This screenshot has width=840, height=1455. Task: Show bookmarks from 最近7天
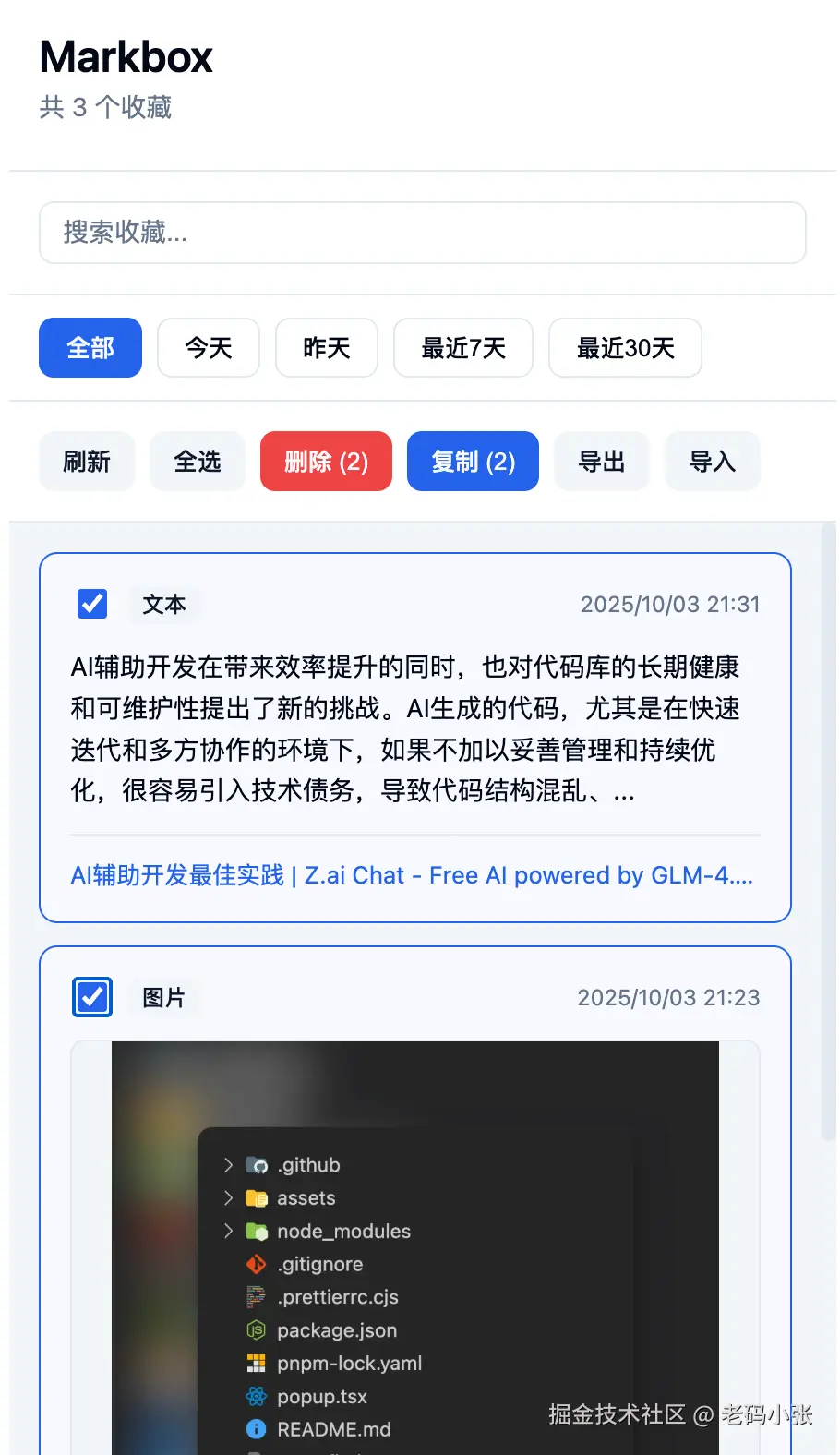[463, 348]
